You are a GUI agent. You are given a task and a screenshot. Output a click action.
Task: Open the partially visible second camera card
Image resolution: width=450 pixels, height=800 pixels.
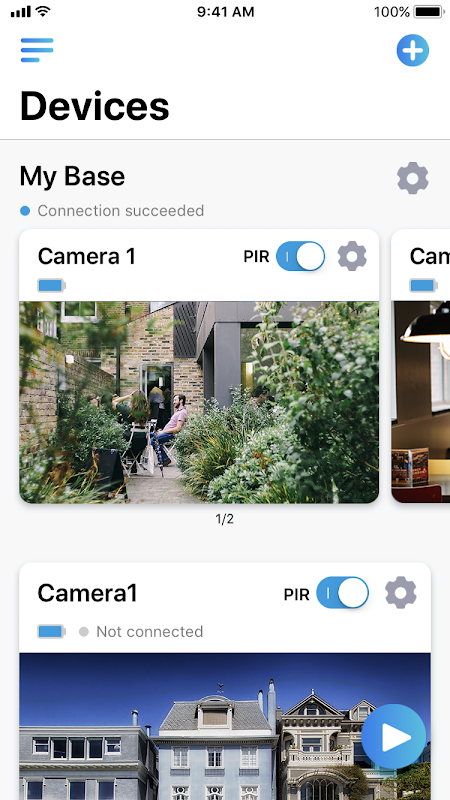(x=421, y=366)
